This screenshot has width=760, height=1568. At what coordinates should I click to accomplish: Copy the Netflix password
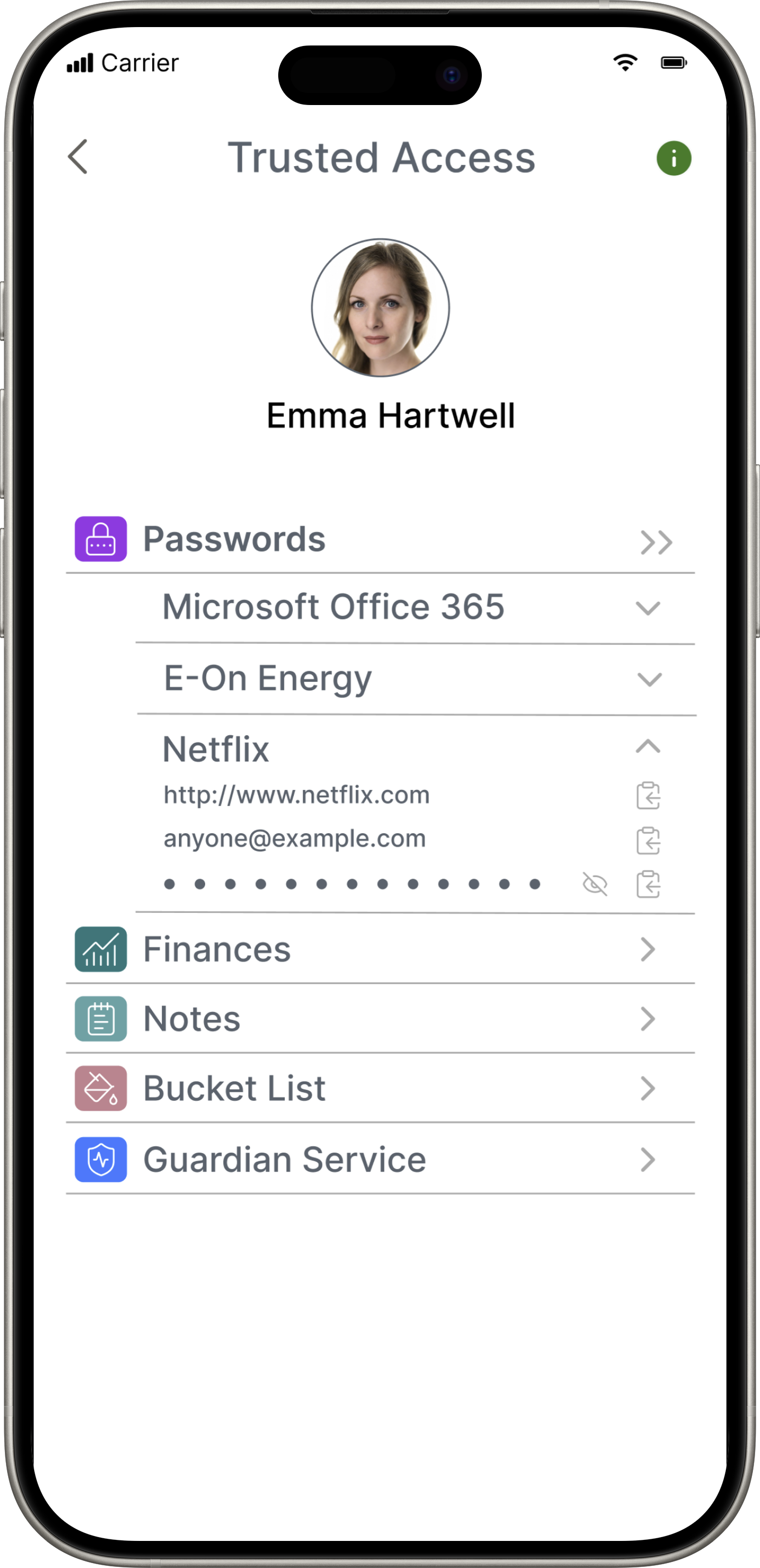click(x=648, y=884)
